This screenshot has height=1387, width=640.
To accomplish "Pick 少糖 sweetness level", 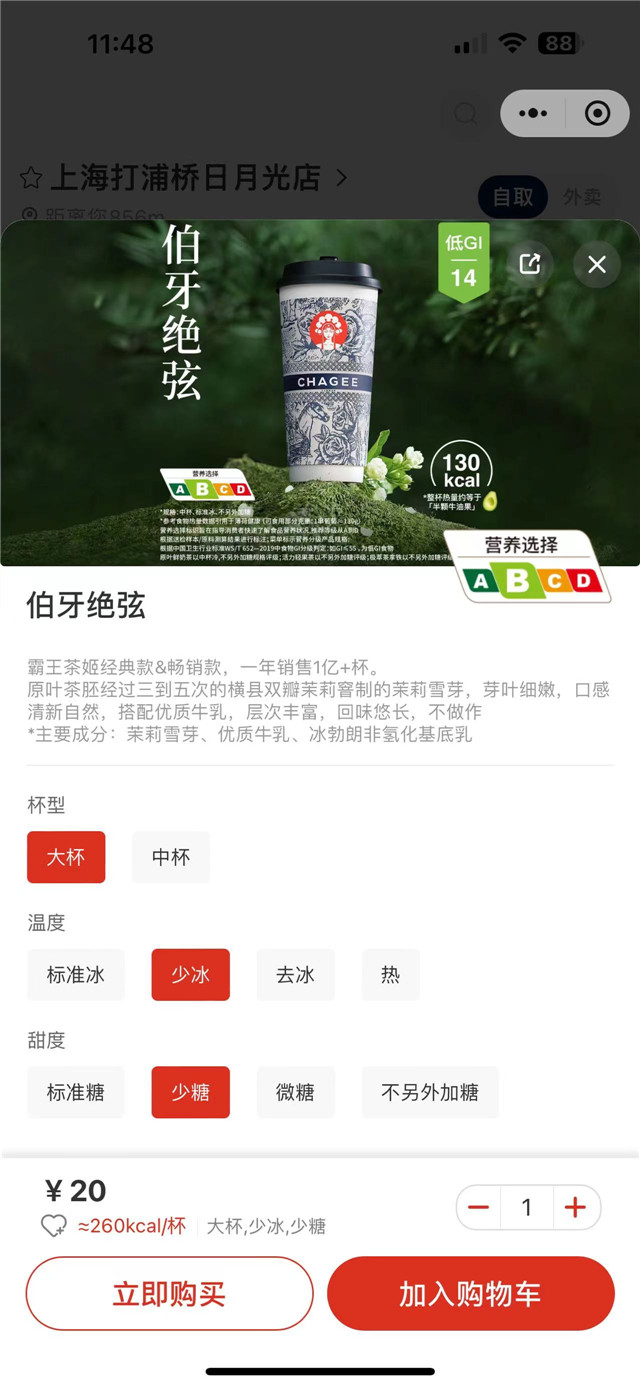I will click(x=190, y=1092).
